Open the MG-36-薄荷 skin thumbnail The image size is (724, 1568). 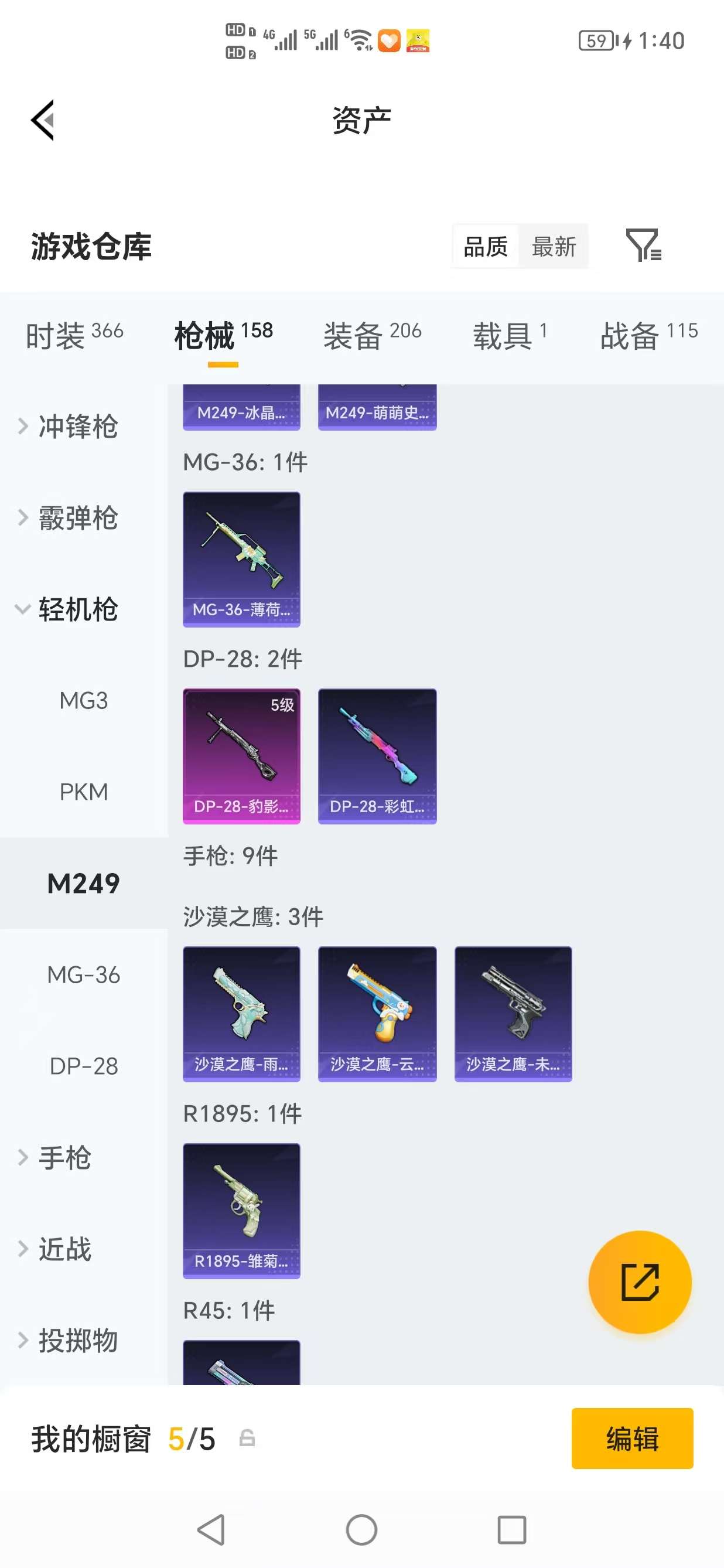point(241,558)
